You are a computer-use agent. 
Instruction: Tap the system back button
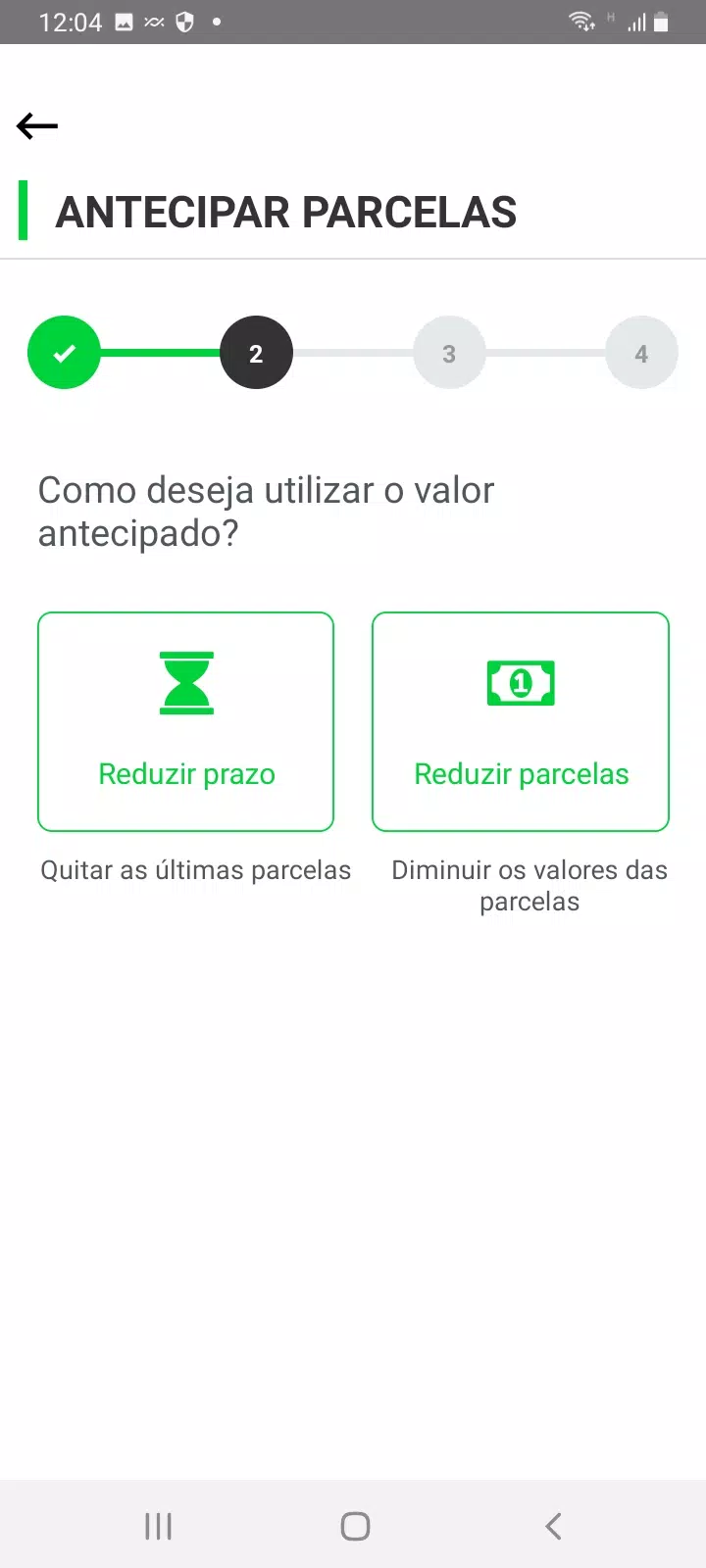point(553,1526)
